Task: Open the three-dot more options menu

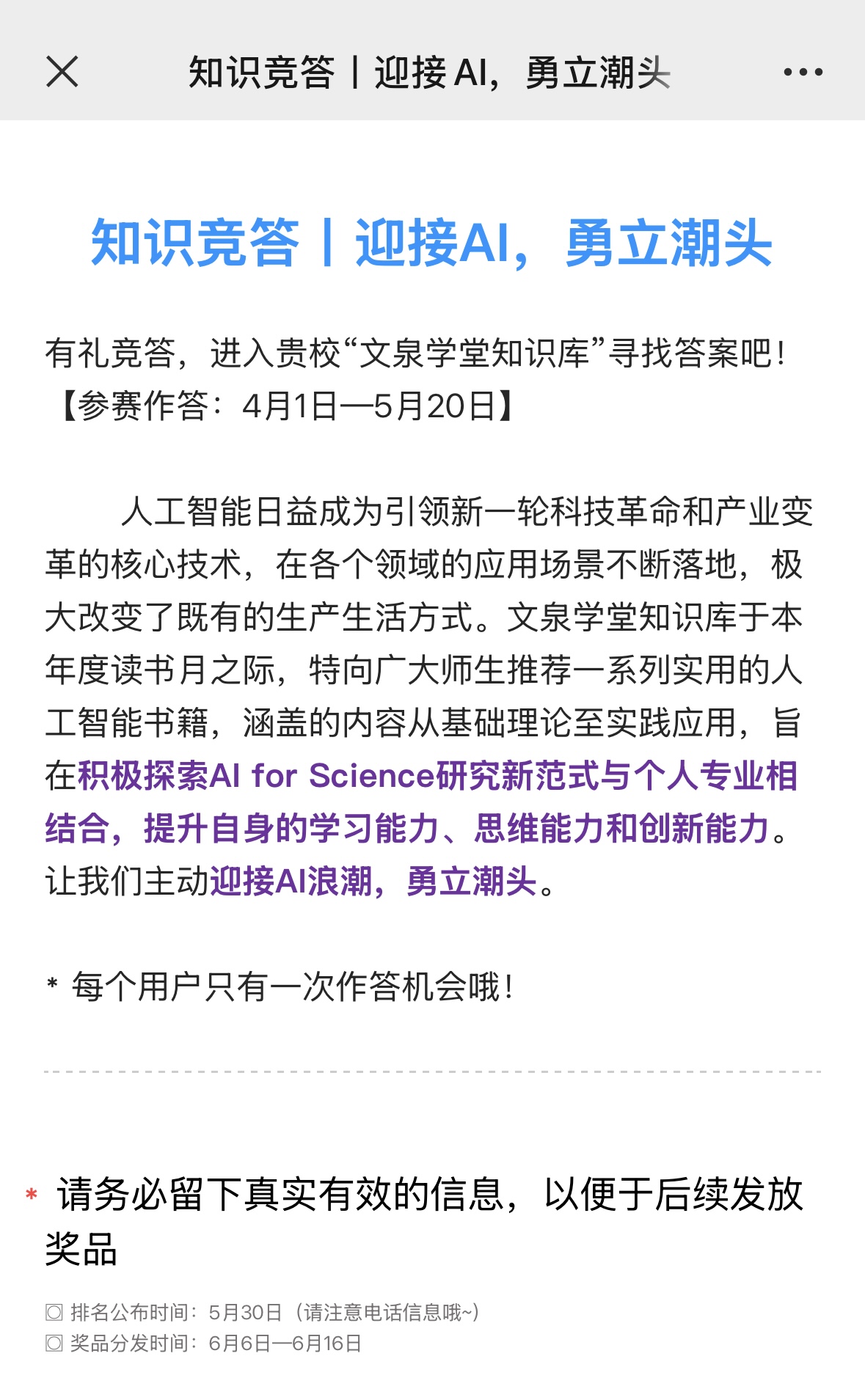Action: click(x=803, y=72)
